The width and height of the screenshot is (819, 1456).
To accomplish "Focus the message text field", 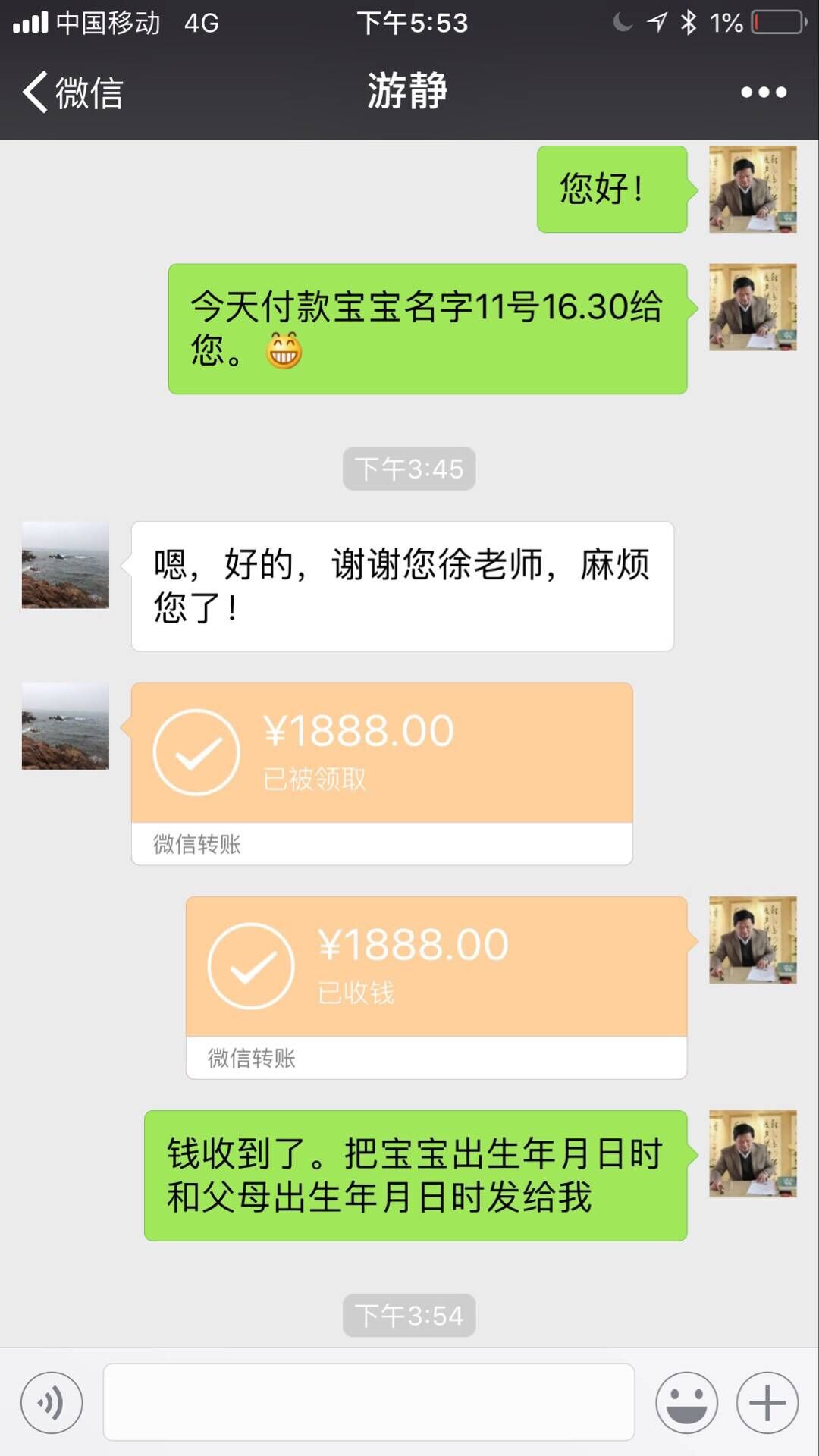I will coord(369,1401).
